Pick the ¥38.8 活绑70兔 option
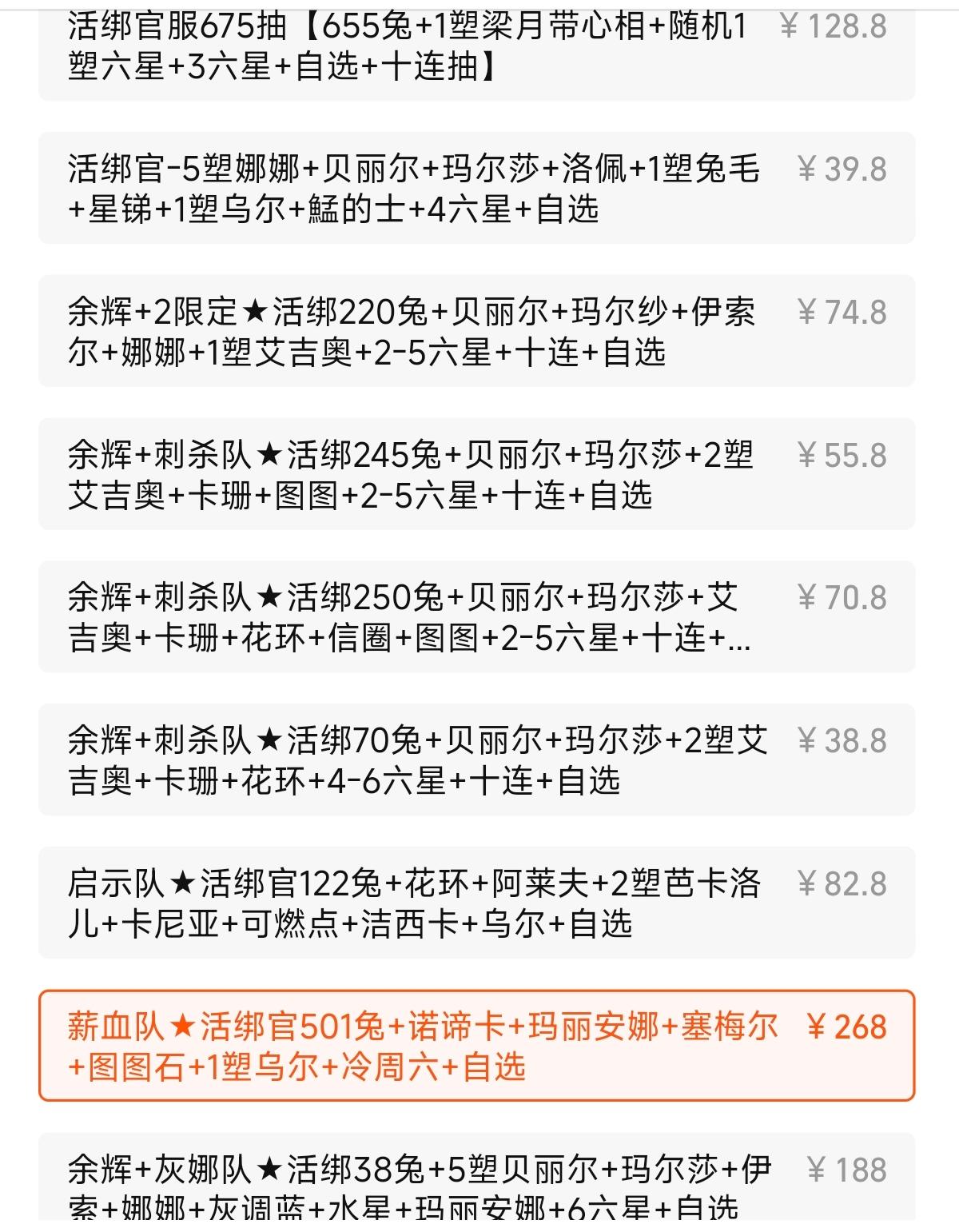 476,760
